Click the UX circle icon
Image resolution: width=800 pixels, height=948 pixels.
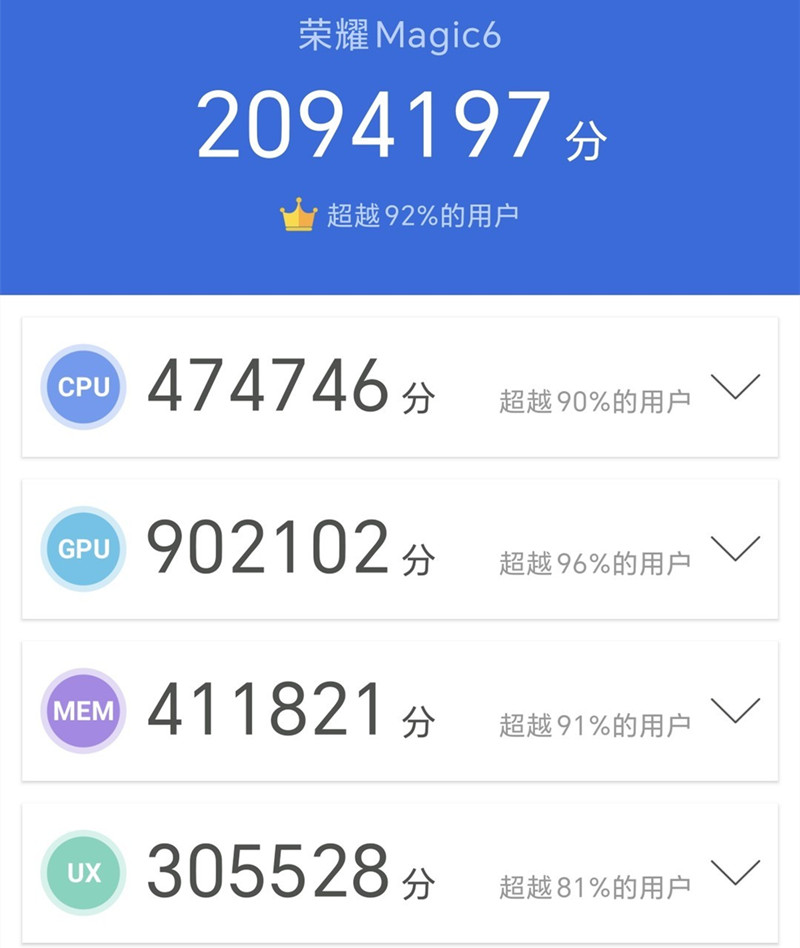(x=82, y=872)
